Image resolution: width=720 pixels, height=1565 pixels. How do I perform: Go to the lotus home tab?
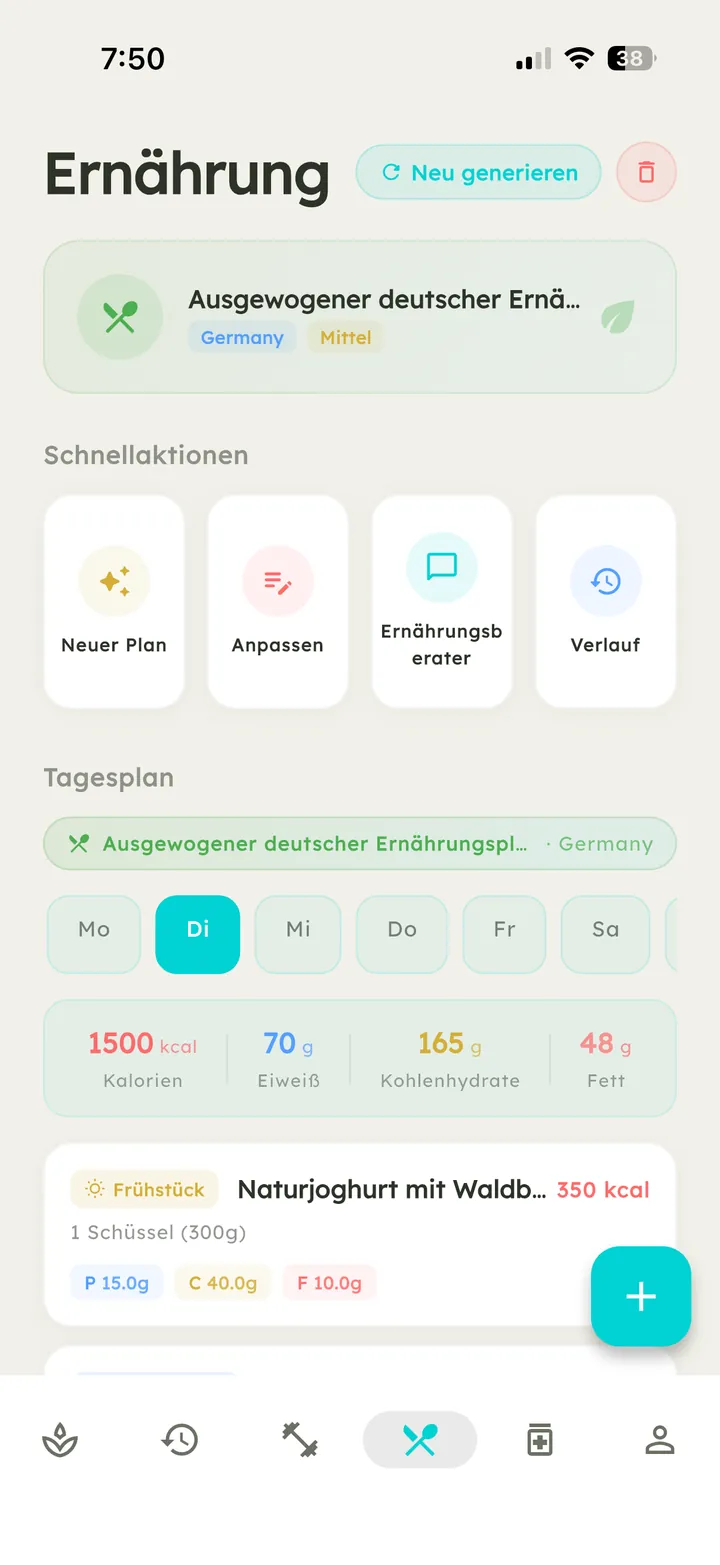[x=60, y=1440]
